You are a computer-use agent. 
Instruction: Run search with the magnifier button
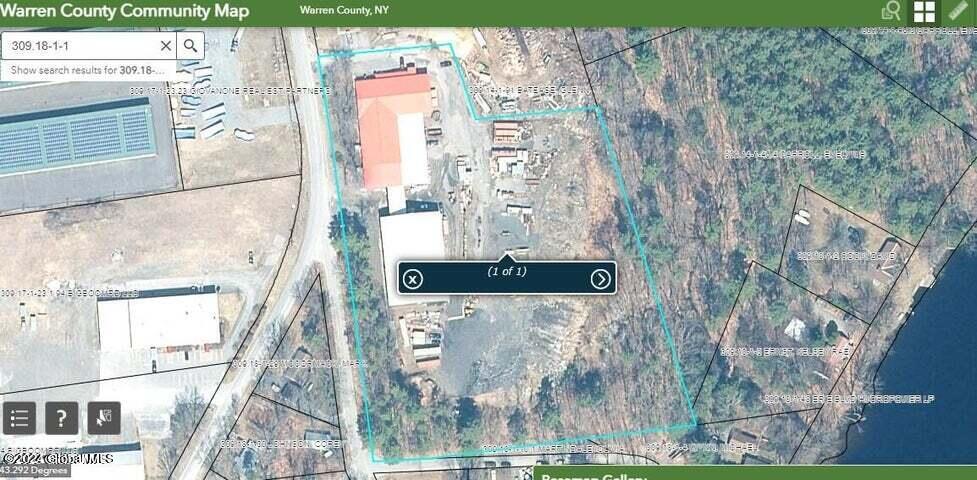point(191,46)
